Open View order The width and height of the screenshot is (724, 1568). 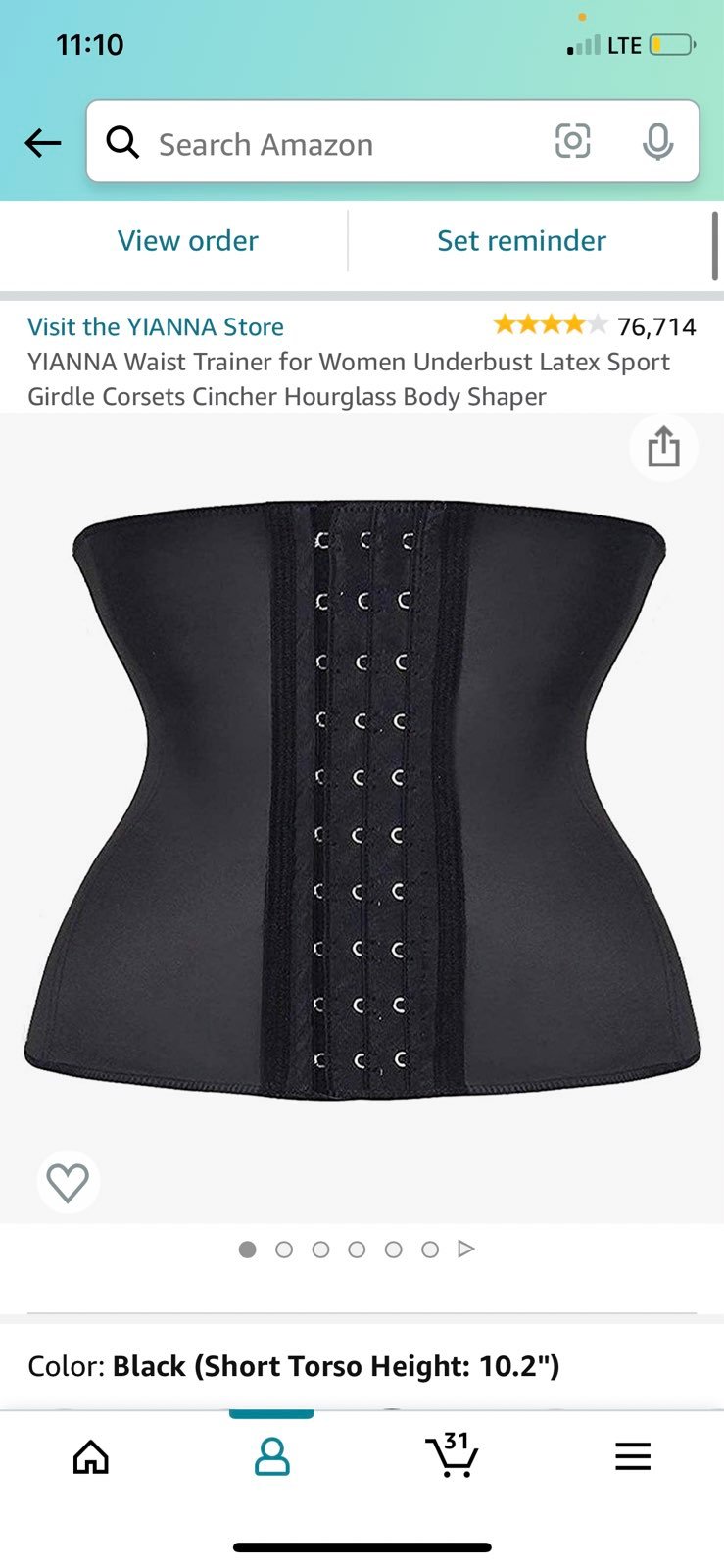coord(187,240)
